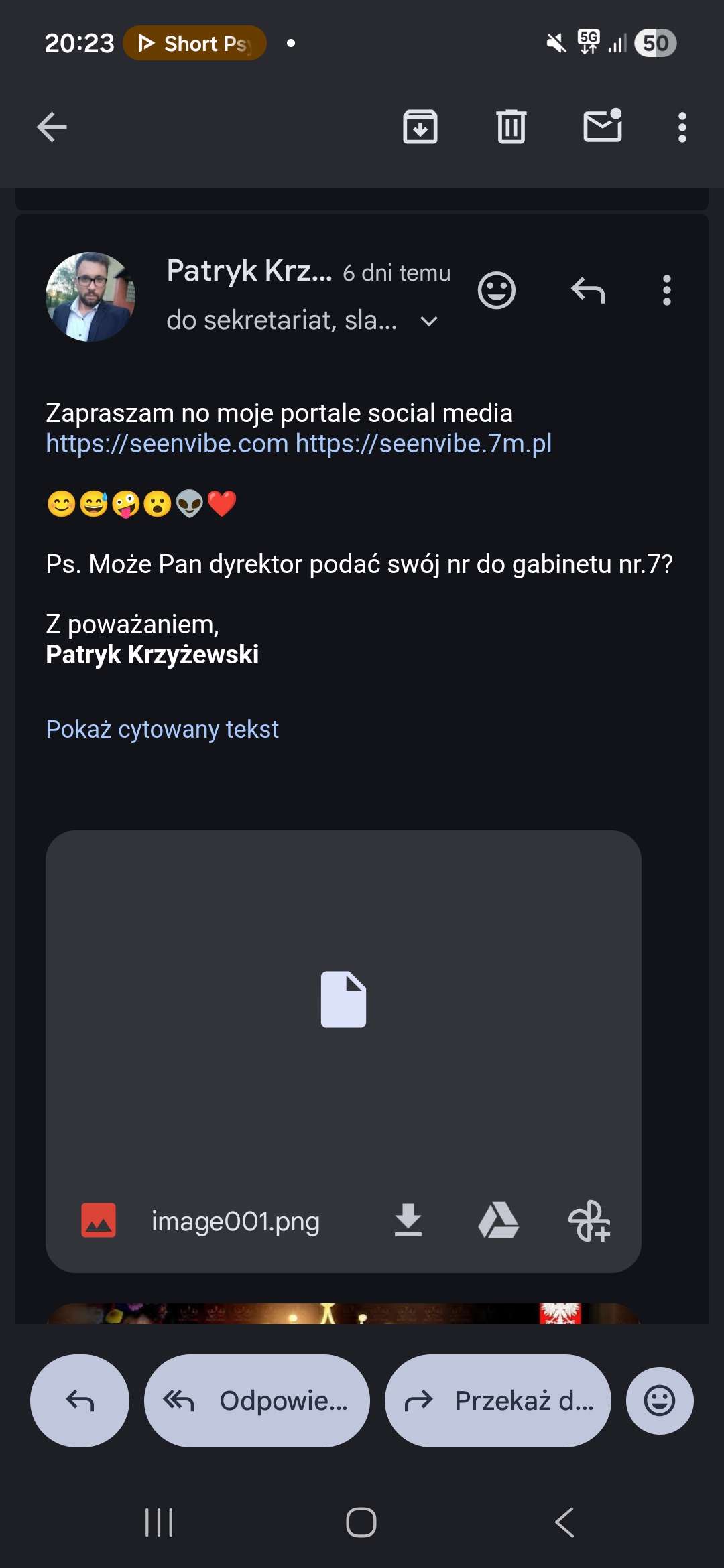Show quoted text via Pokaż cytowany tekst

(162, 729)
